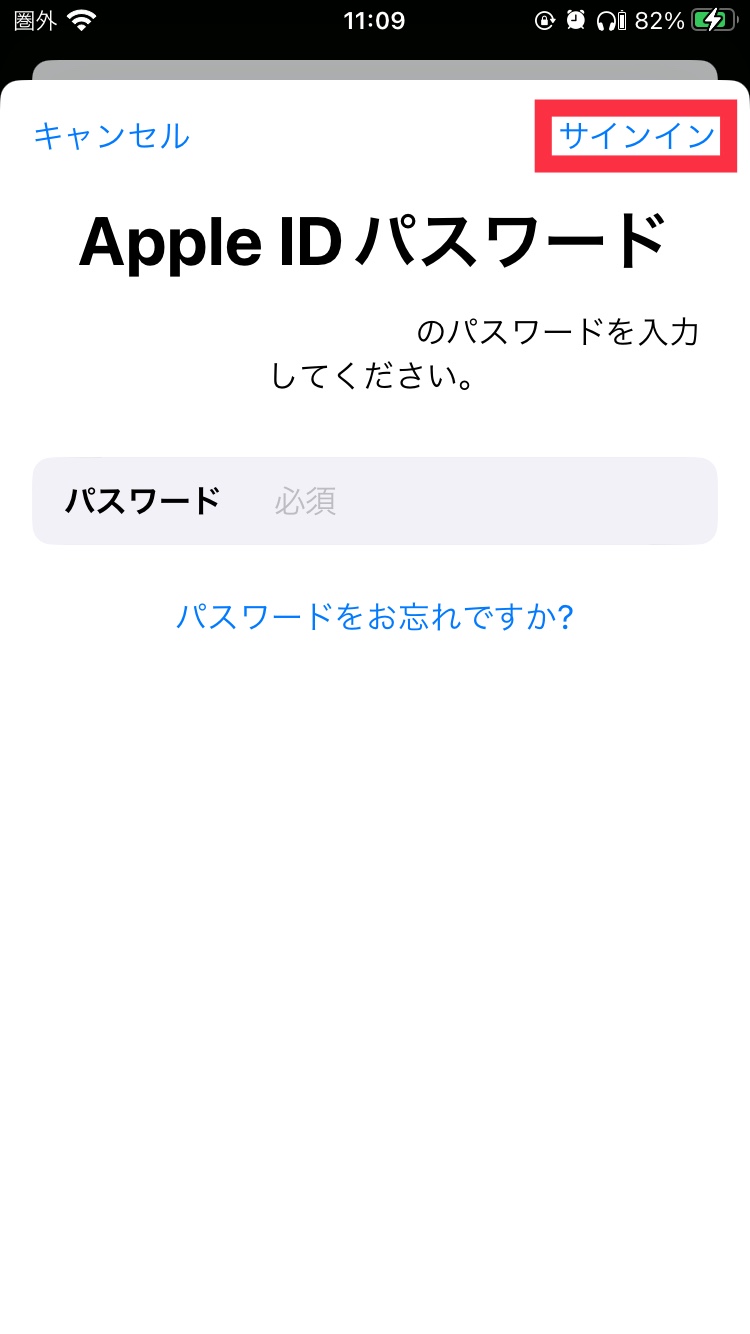Tap サインイン to sign in
This screenshot has height=1334, width=750.
(x=637, y=136)
